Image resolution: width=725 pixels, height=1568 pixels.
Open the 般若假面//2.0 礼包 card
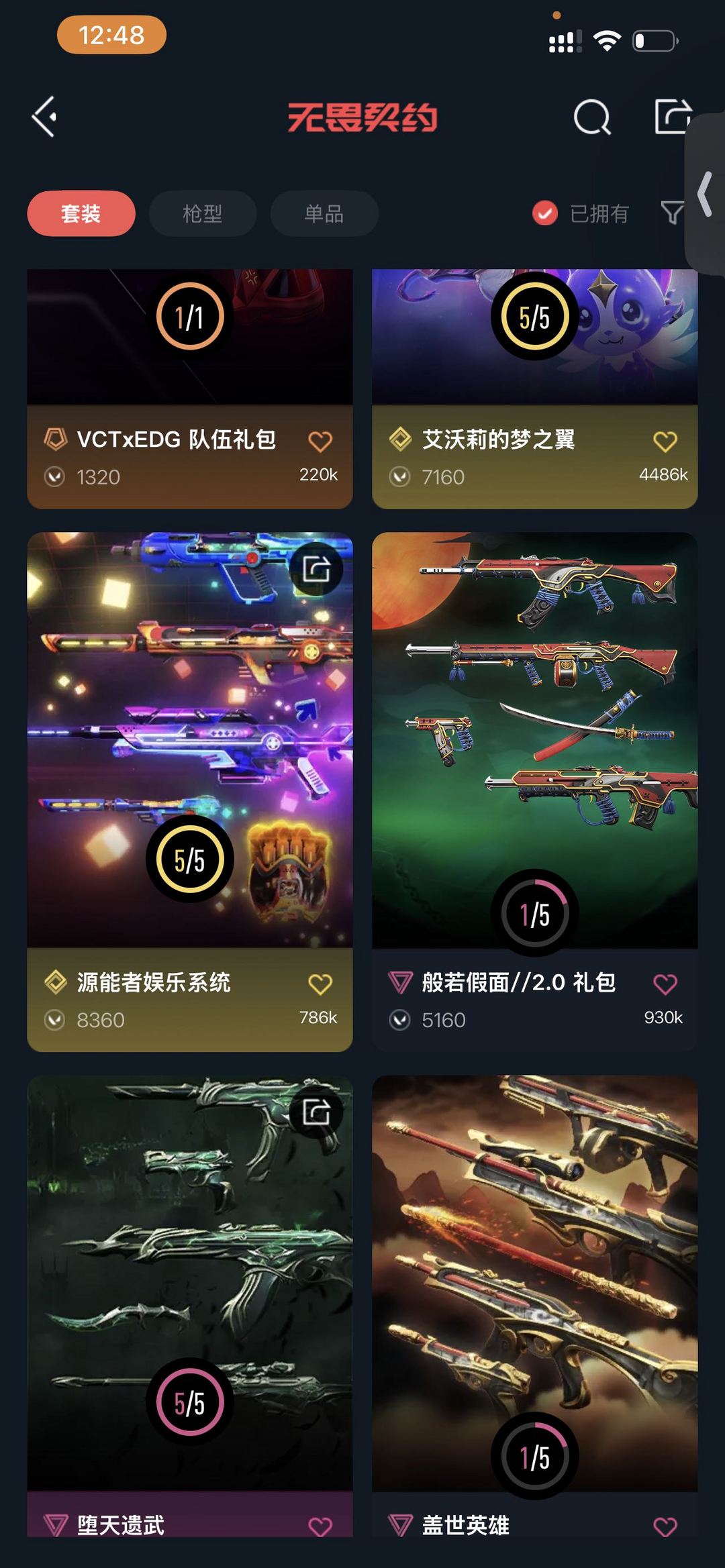point(535,792)
